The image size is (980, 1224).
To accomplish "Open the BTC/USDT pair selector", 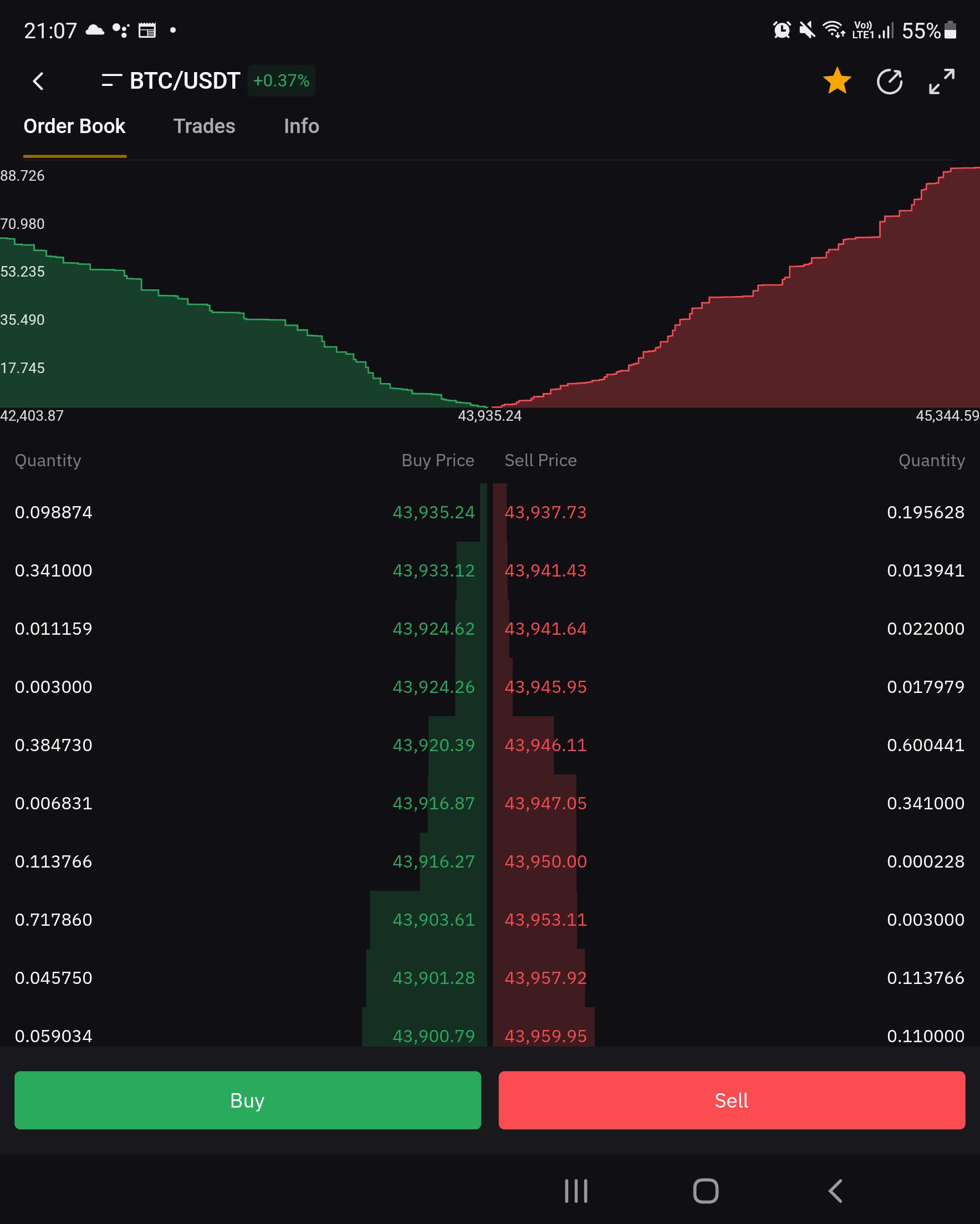I will tap(170, 80).
